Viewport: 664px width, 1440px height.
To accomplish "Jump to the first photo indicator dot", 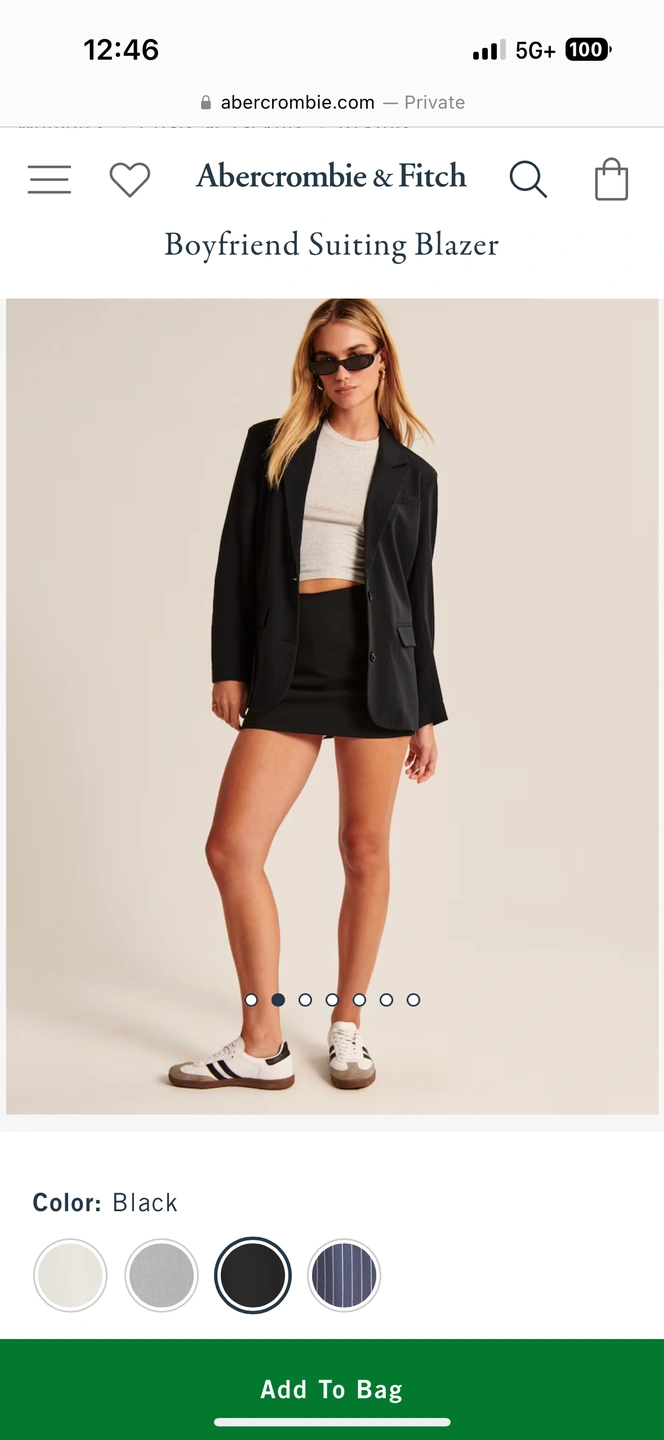I will 251,1000.
